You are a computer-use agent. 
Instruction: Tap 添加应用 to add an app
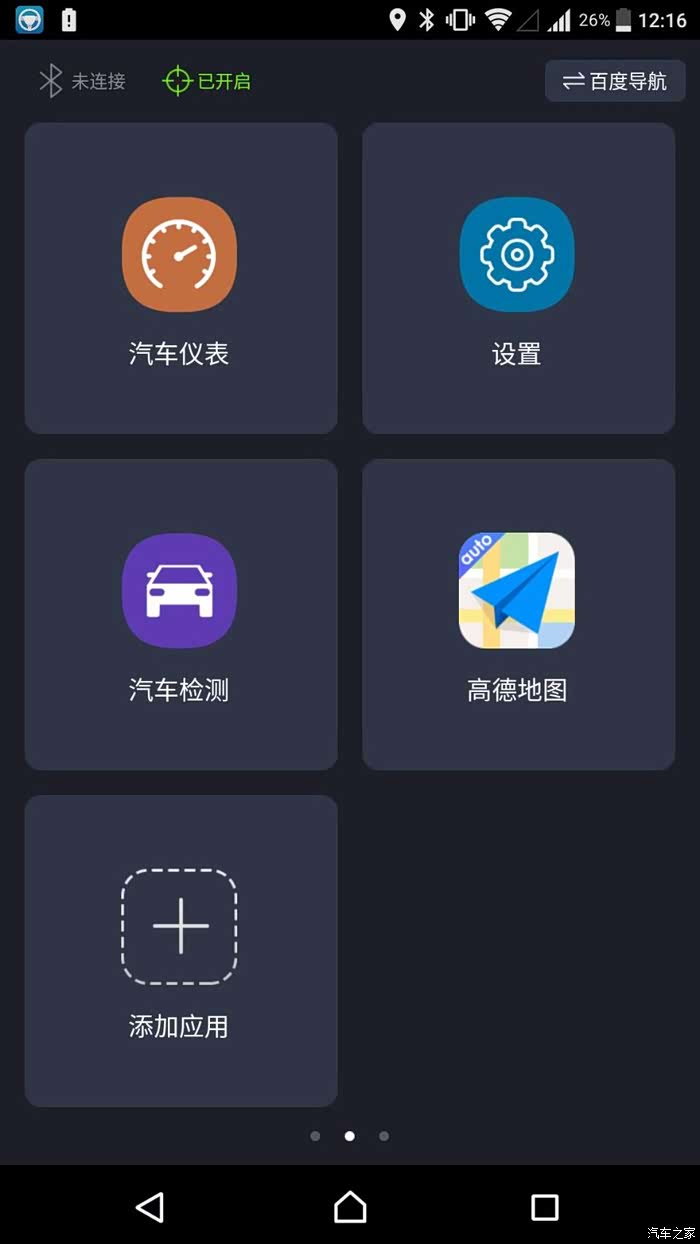pos(181,950)
